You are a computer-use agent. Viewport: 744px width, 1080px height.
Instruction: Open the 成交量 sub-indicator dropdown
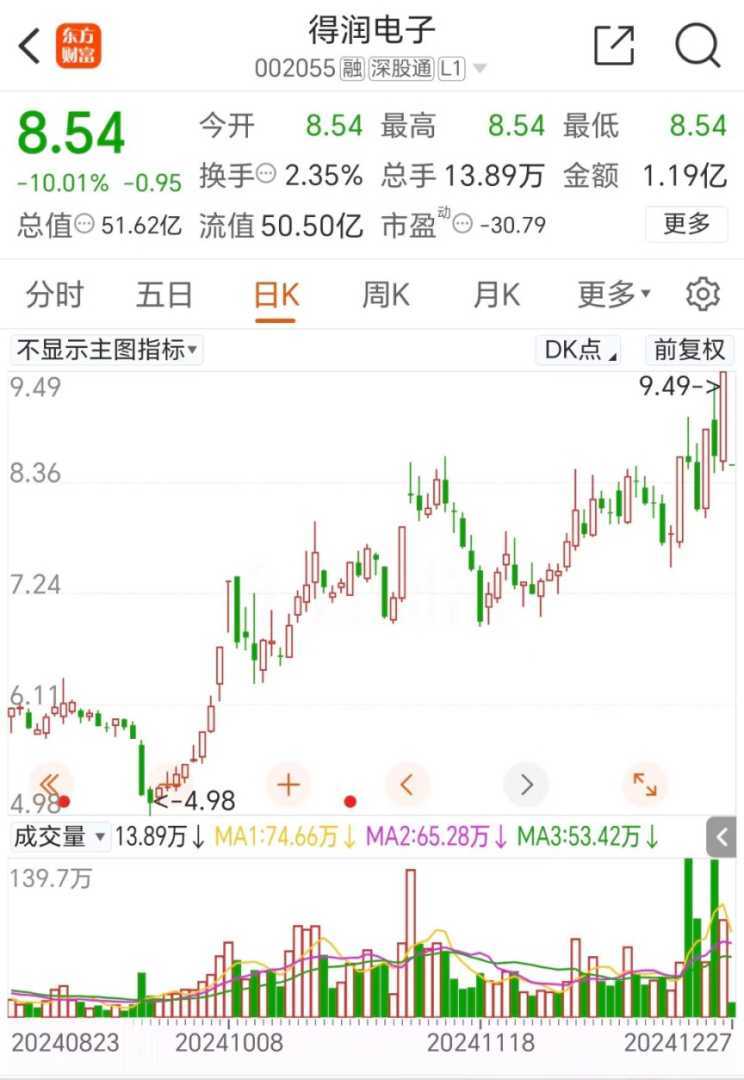(x=60, y=836)
